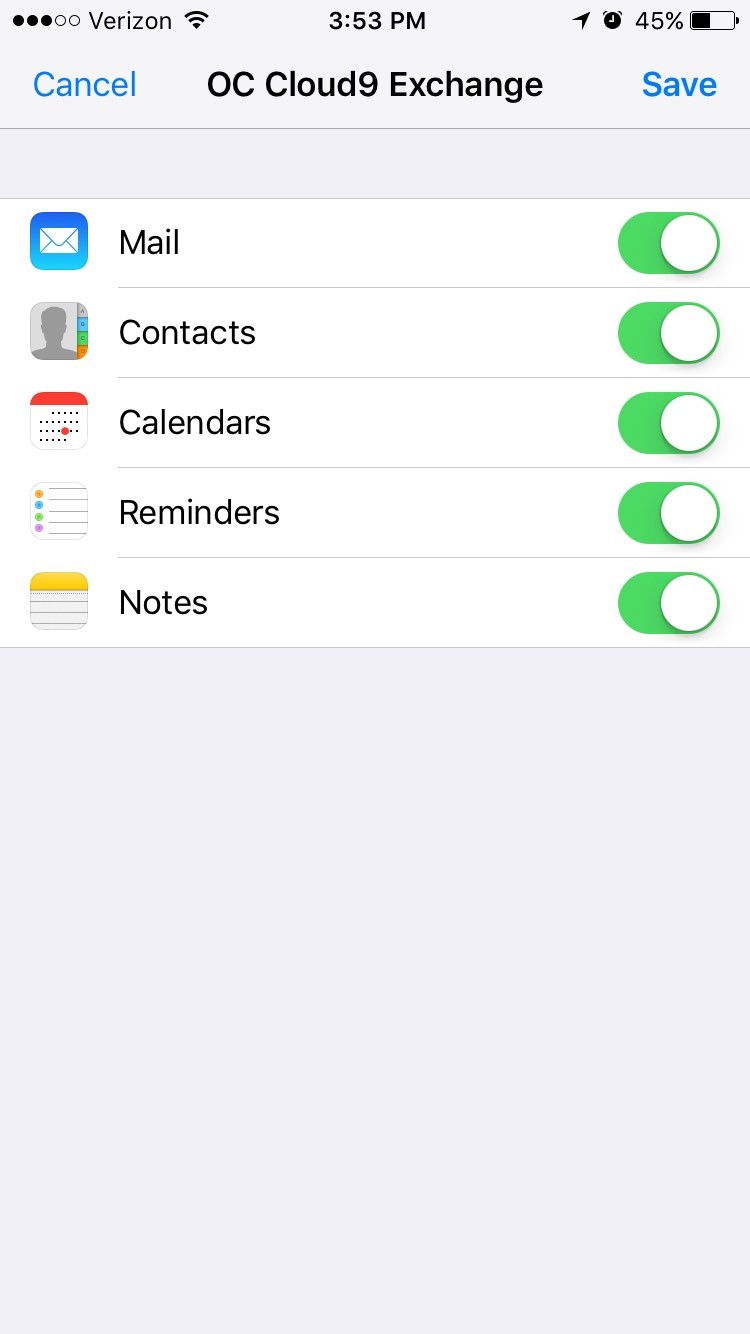
Task: Switch off Reminders syncing
Action: 669,513
